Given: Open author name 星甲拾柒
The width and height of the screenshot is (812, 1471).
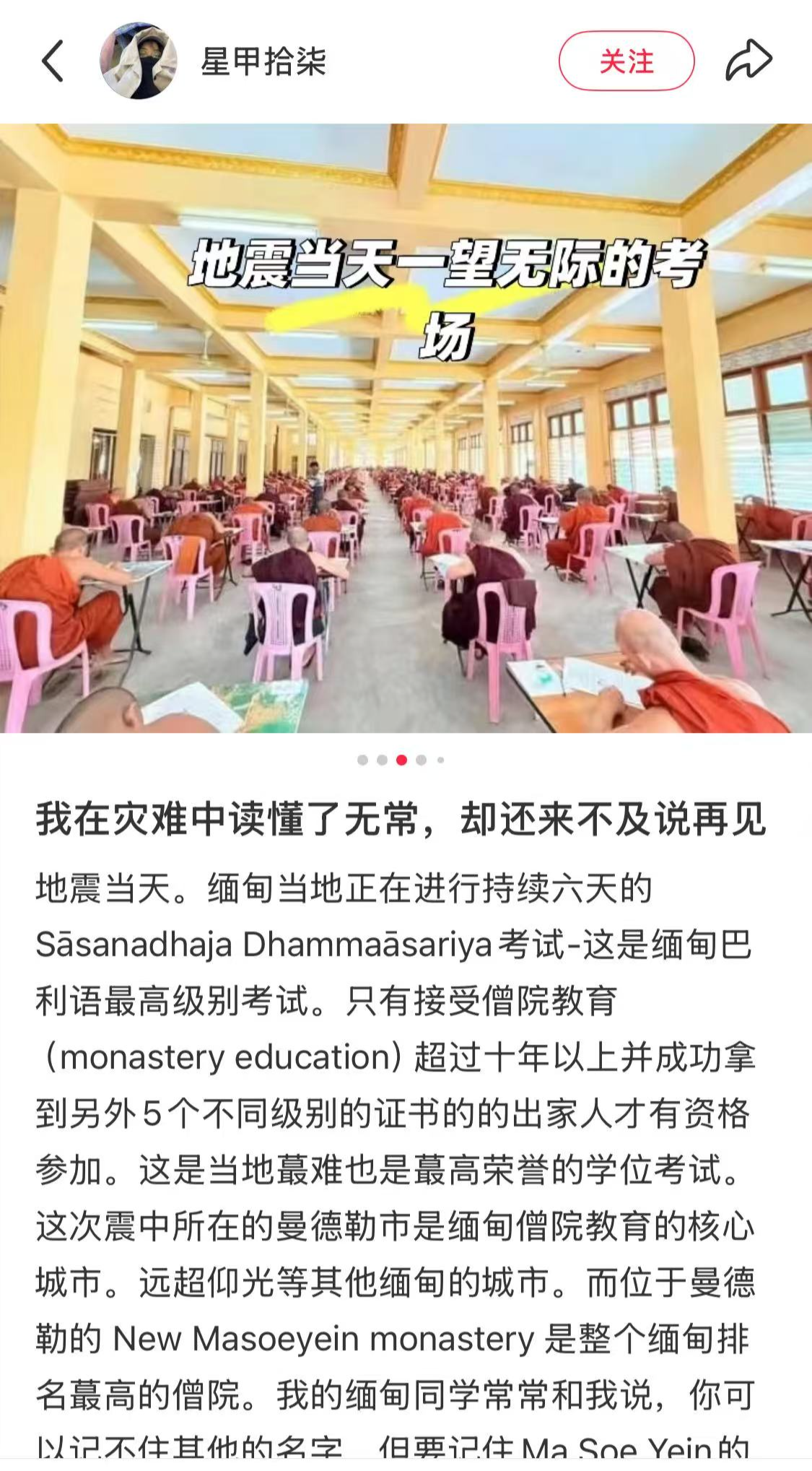Looking at the screenshot, I should pyautogui.click(x=263, y=61).
